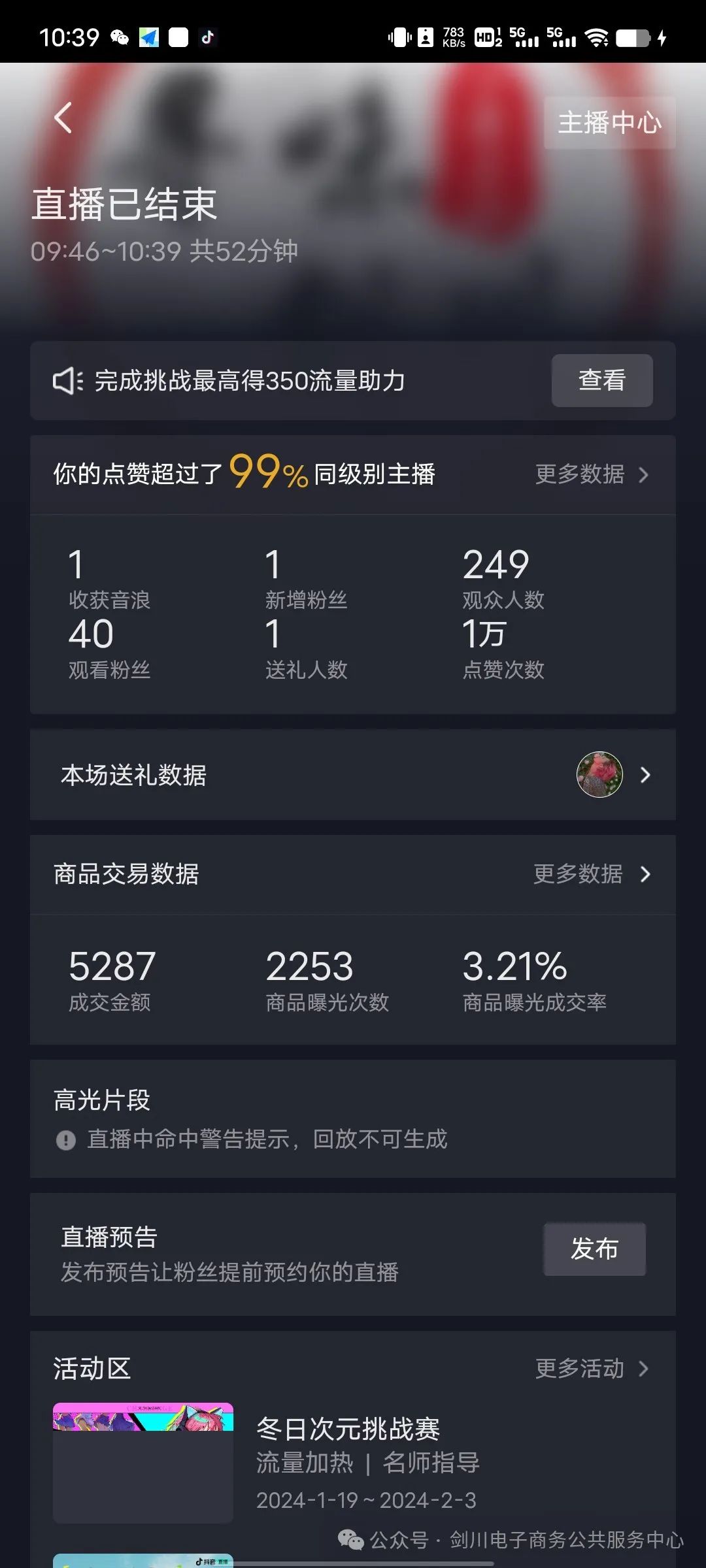
Task: Go back using the top-left arrow
Action: [63, 119]
